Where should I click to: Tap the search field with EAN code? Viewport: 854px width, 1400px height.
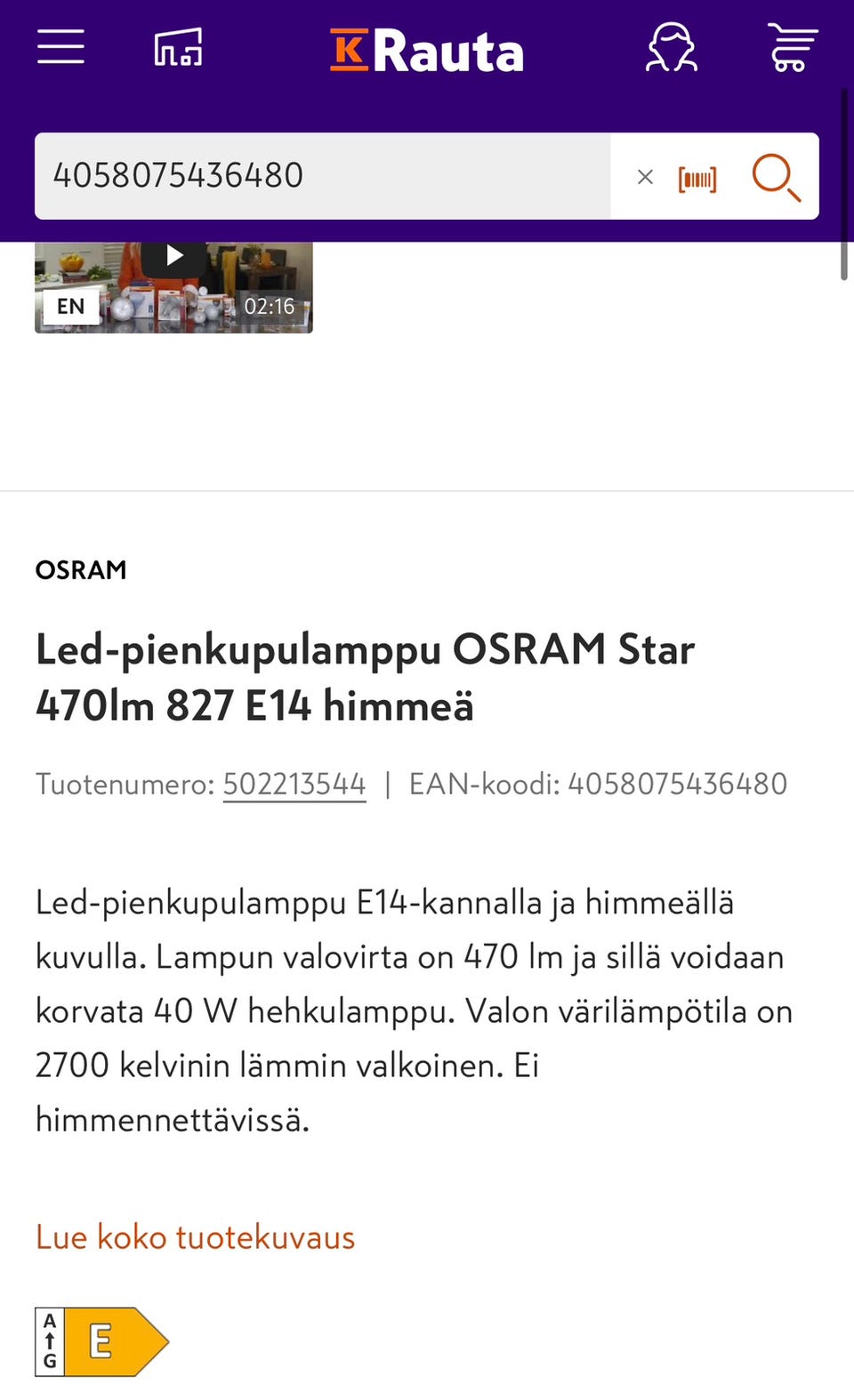tap(322, 176)
